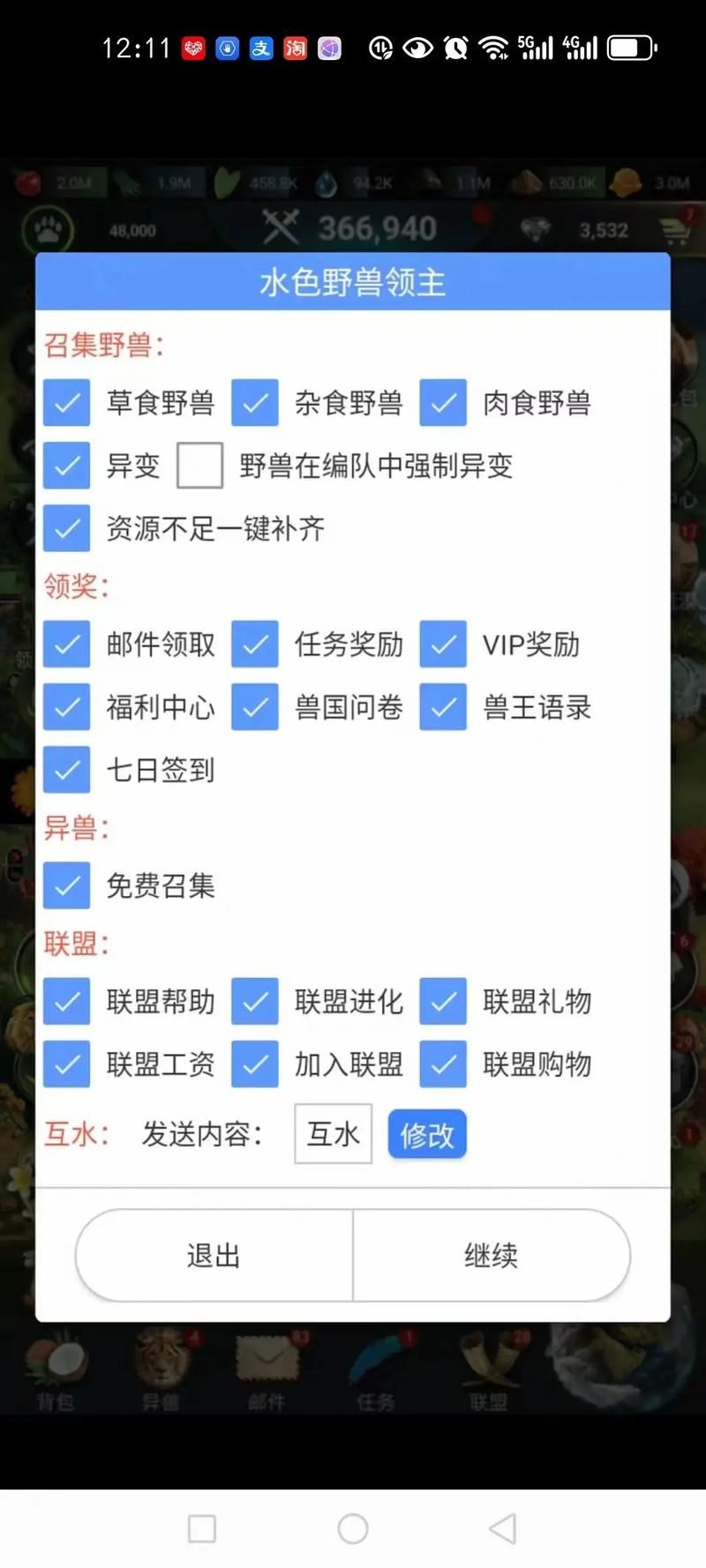Click the 互水 text input field
Viewport: 706px width, 1568px height.
click(x=333, y=1134)
